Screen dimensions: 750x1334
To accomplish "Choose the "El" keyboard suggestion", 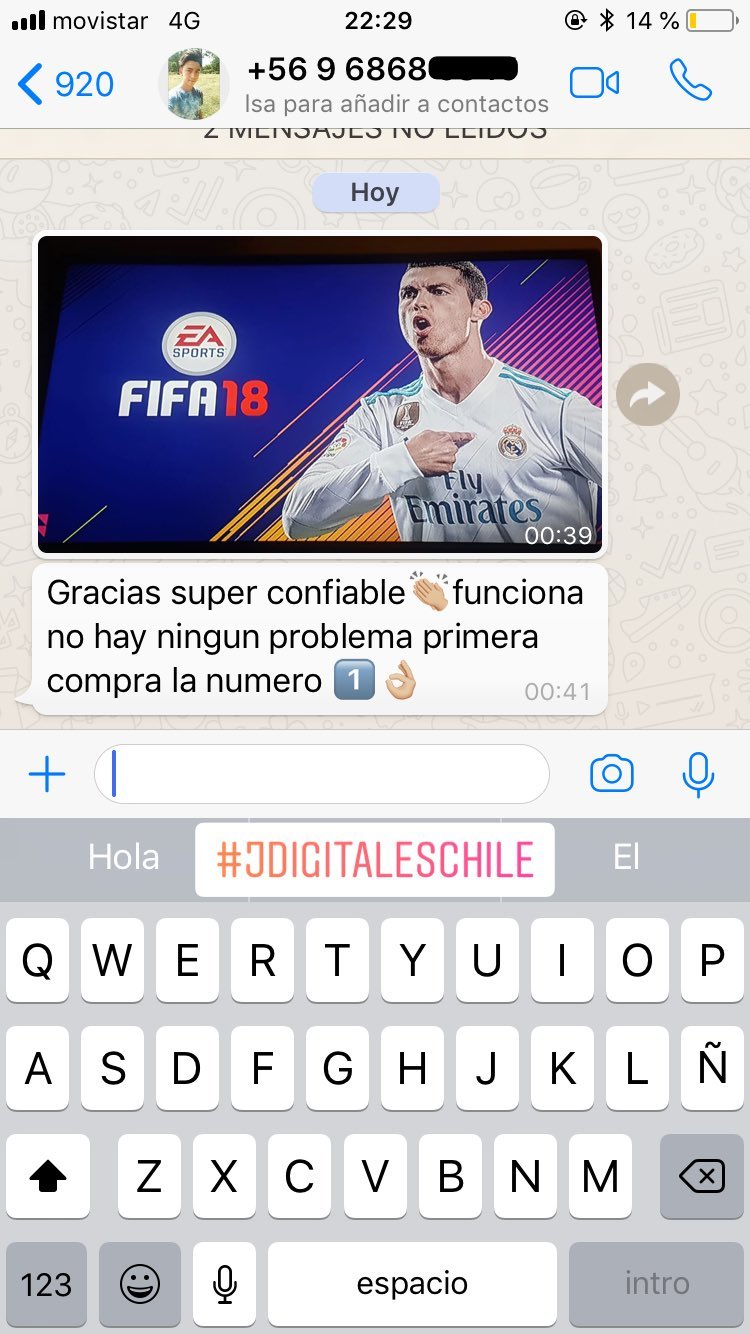I will coord(626,857).
